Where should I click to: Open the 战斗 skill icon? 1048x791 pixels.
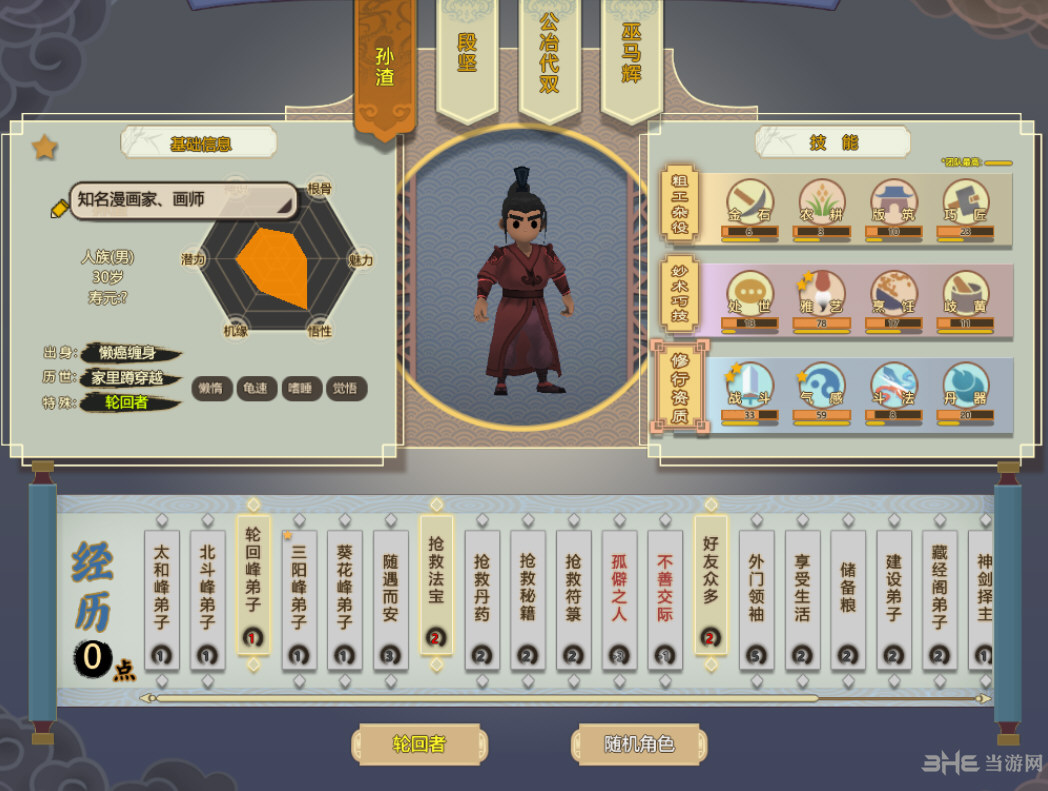748,387
